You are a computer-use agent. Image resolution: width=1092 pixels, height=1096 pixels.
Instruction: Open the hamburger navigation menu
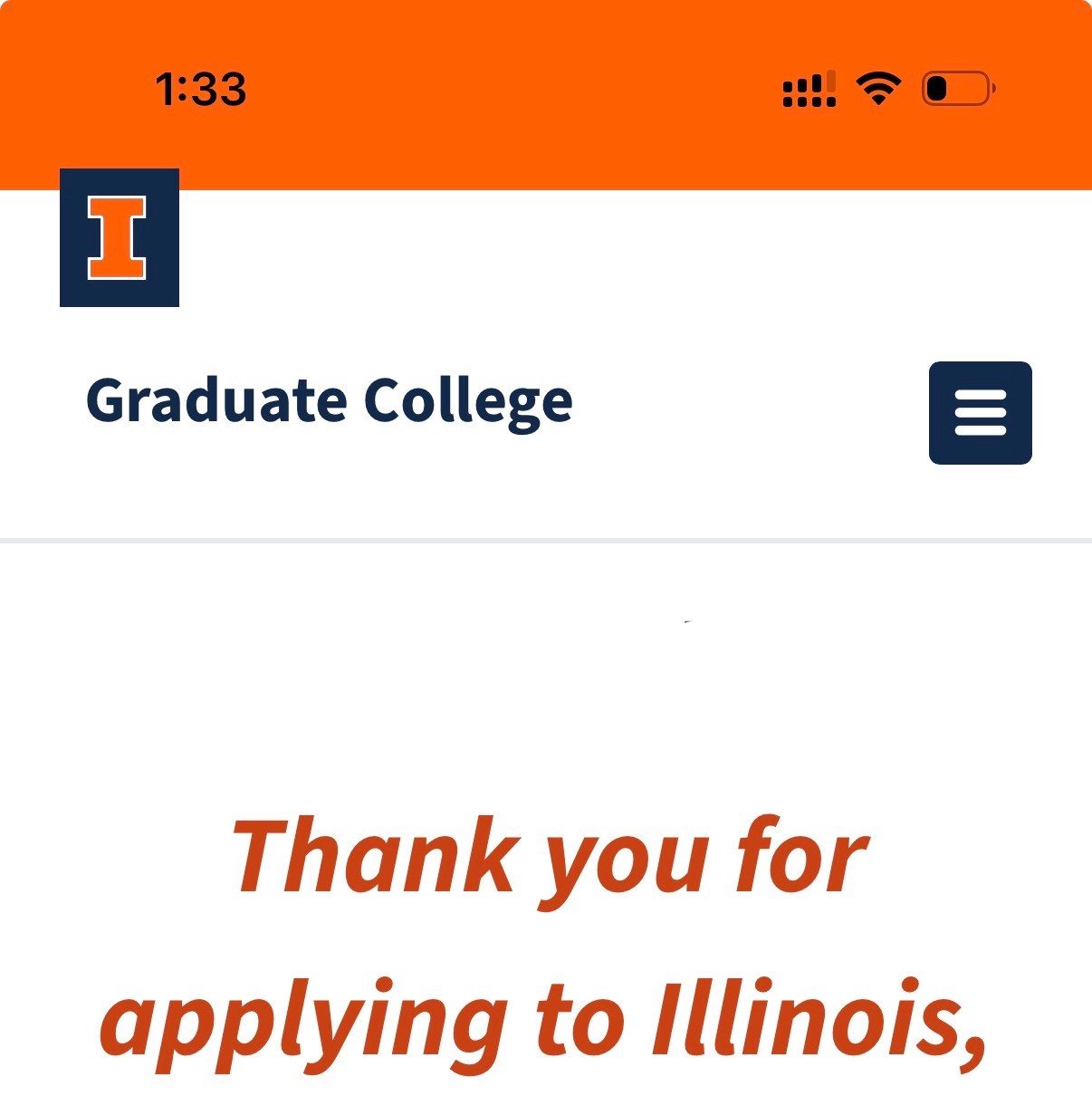[x=980, y=413]
